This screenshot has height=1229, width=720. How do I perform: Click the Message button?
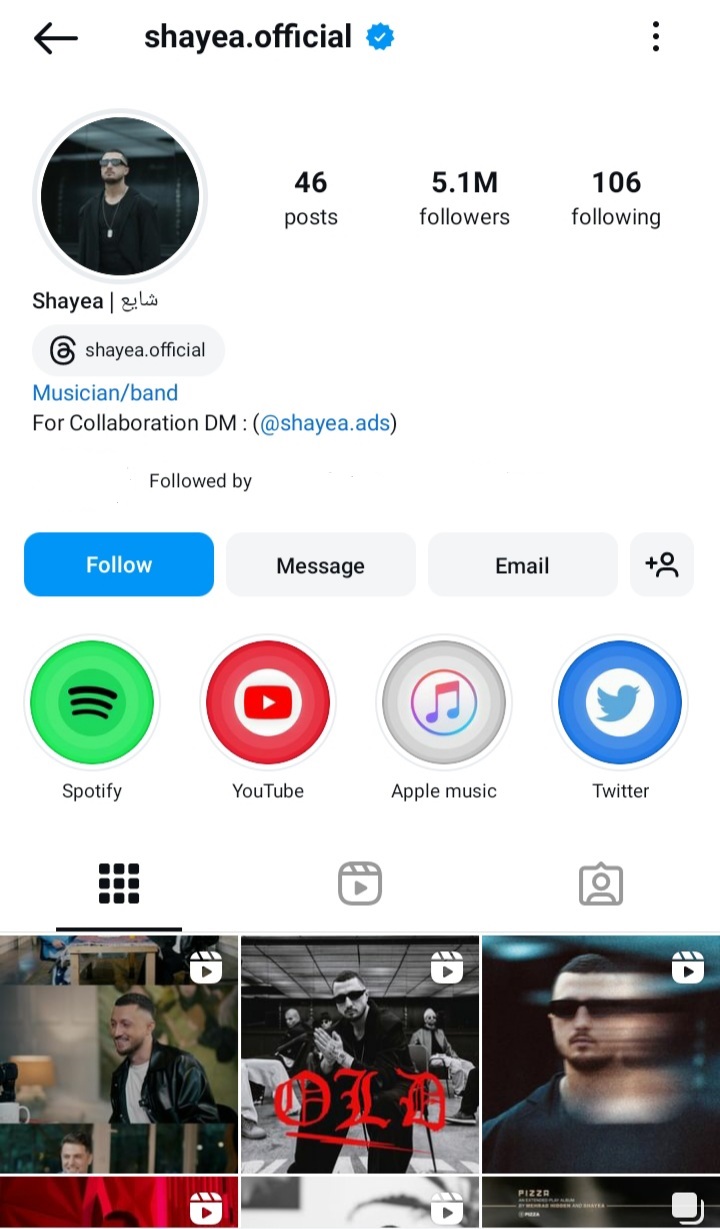320,564
